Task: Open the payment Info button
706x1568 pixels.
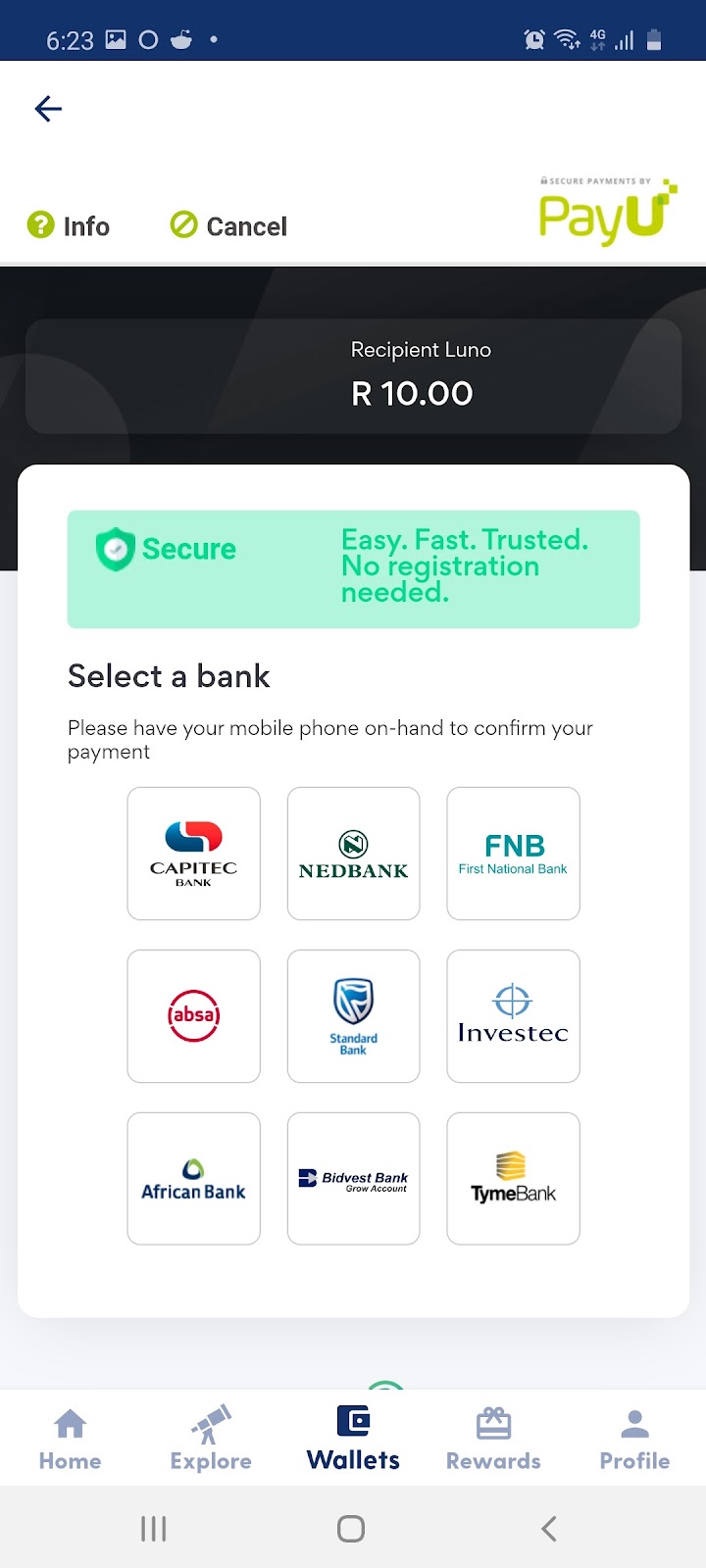Action: pyautogui.click(x=69, y=226)
